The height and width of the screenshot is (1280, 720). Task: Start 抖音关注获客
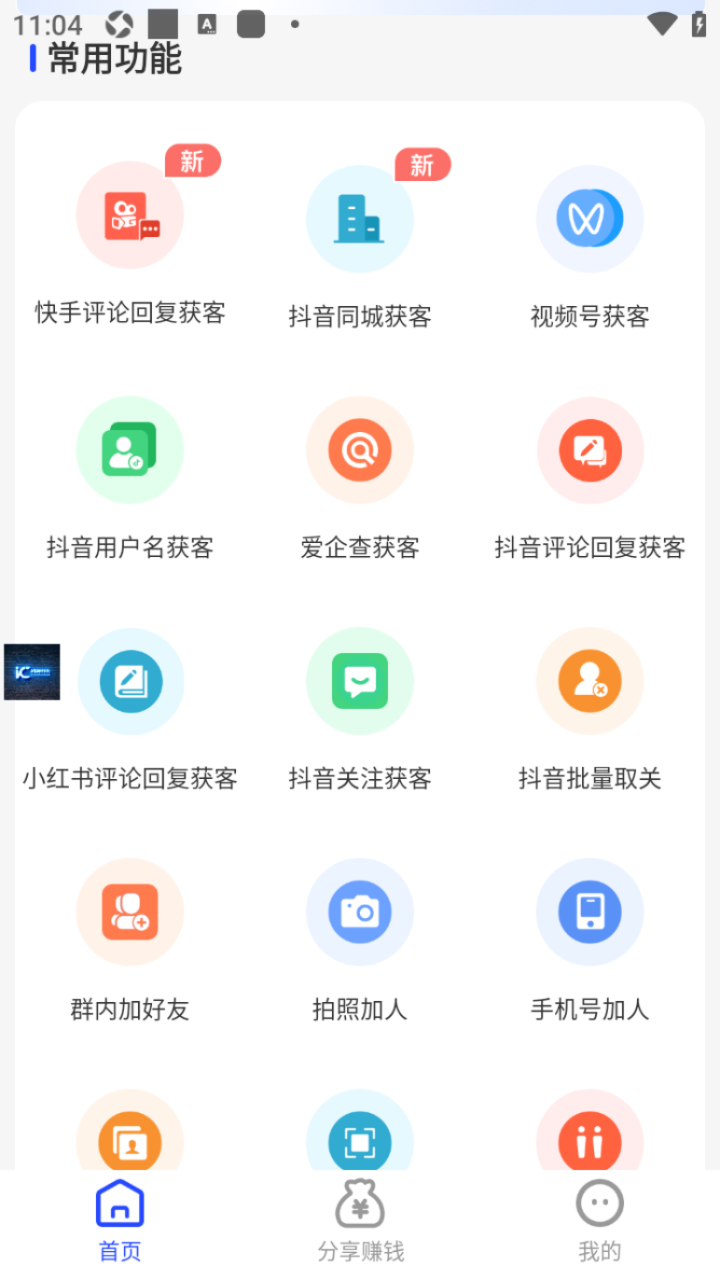point(360,682)
